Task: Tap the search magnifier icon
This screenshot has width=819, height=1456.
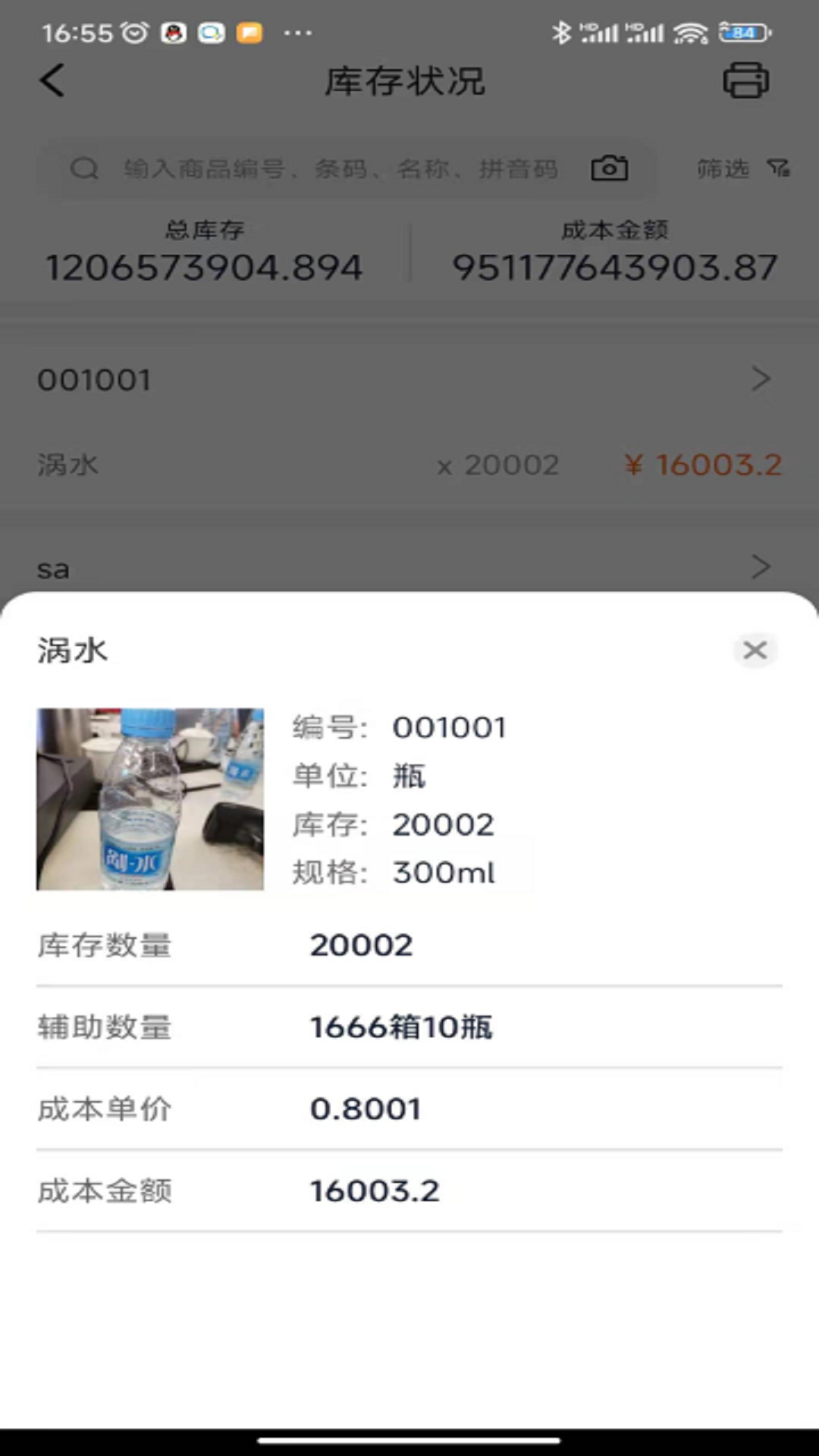Action: click(x=84, y=168)
